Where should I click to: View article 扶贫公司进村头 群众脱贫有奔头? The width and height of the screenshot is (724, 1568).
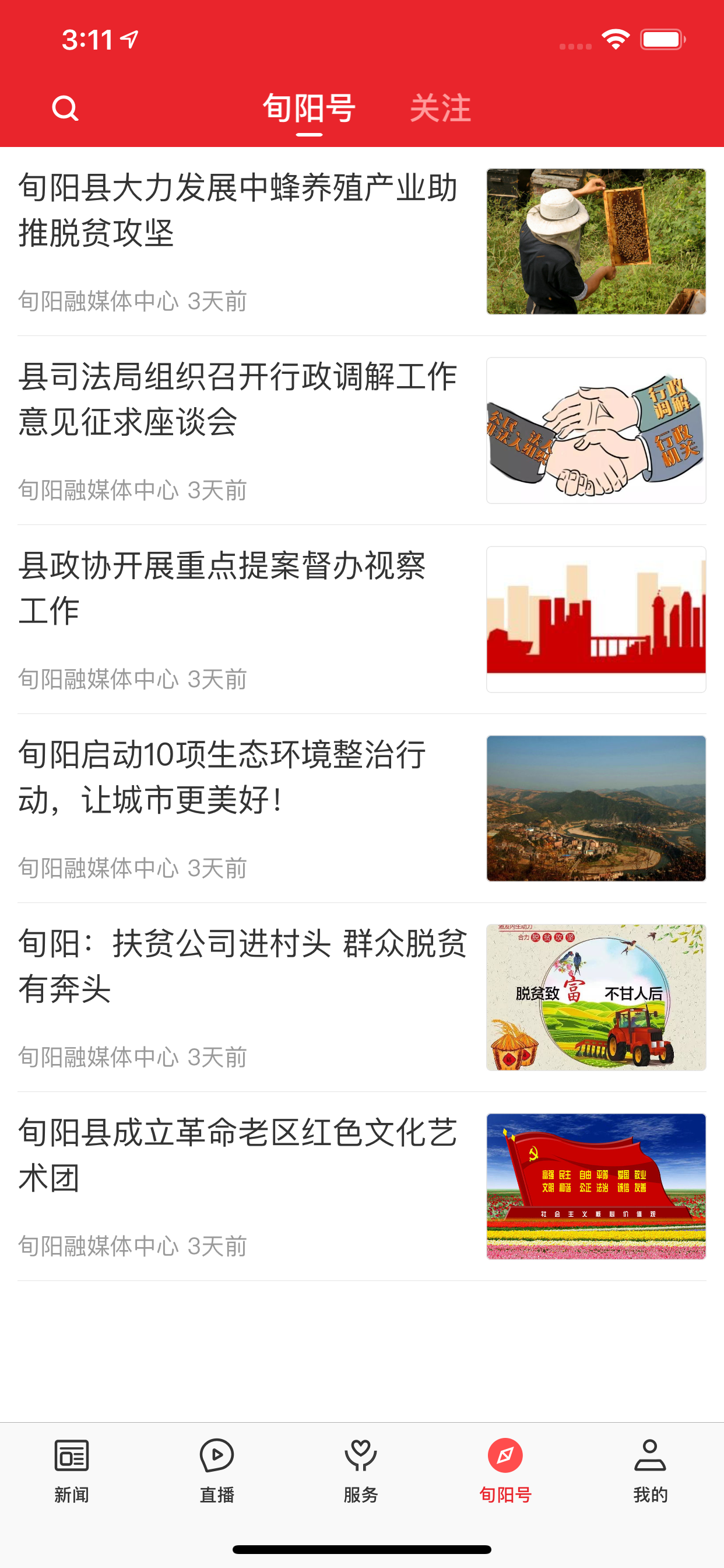pos(362,997)
